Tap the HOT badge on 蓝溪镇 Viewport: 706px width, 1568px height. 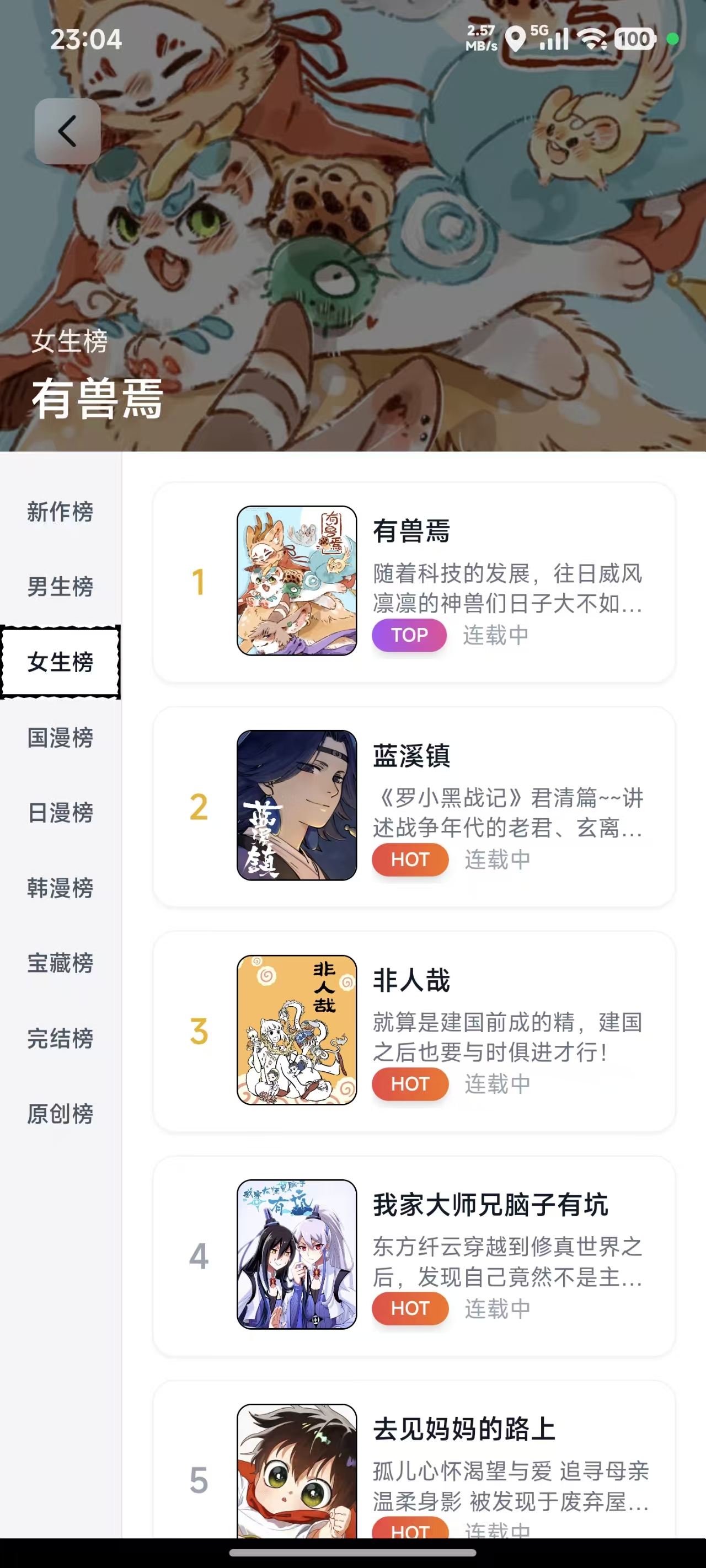409,860
